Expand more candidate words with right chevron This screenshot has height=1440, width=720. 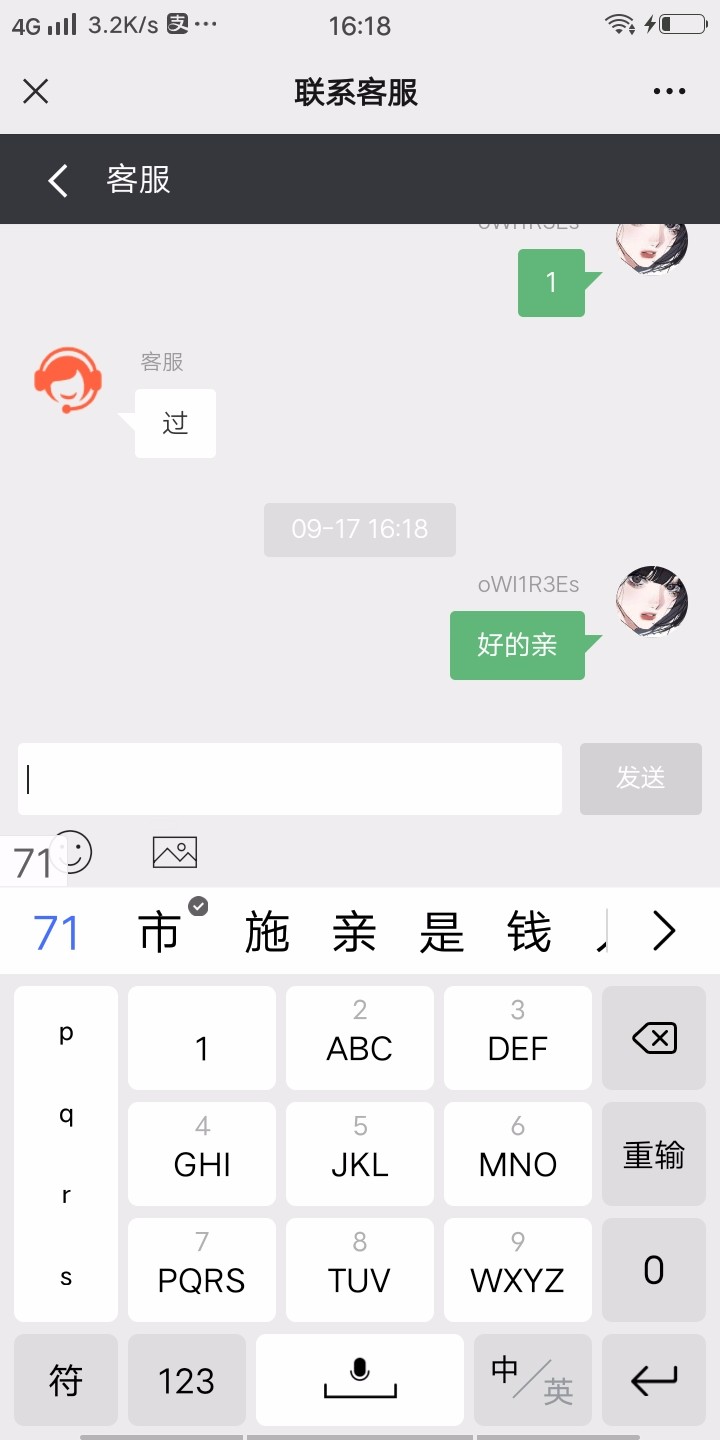pos(663,930)
